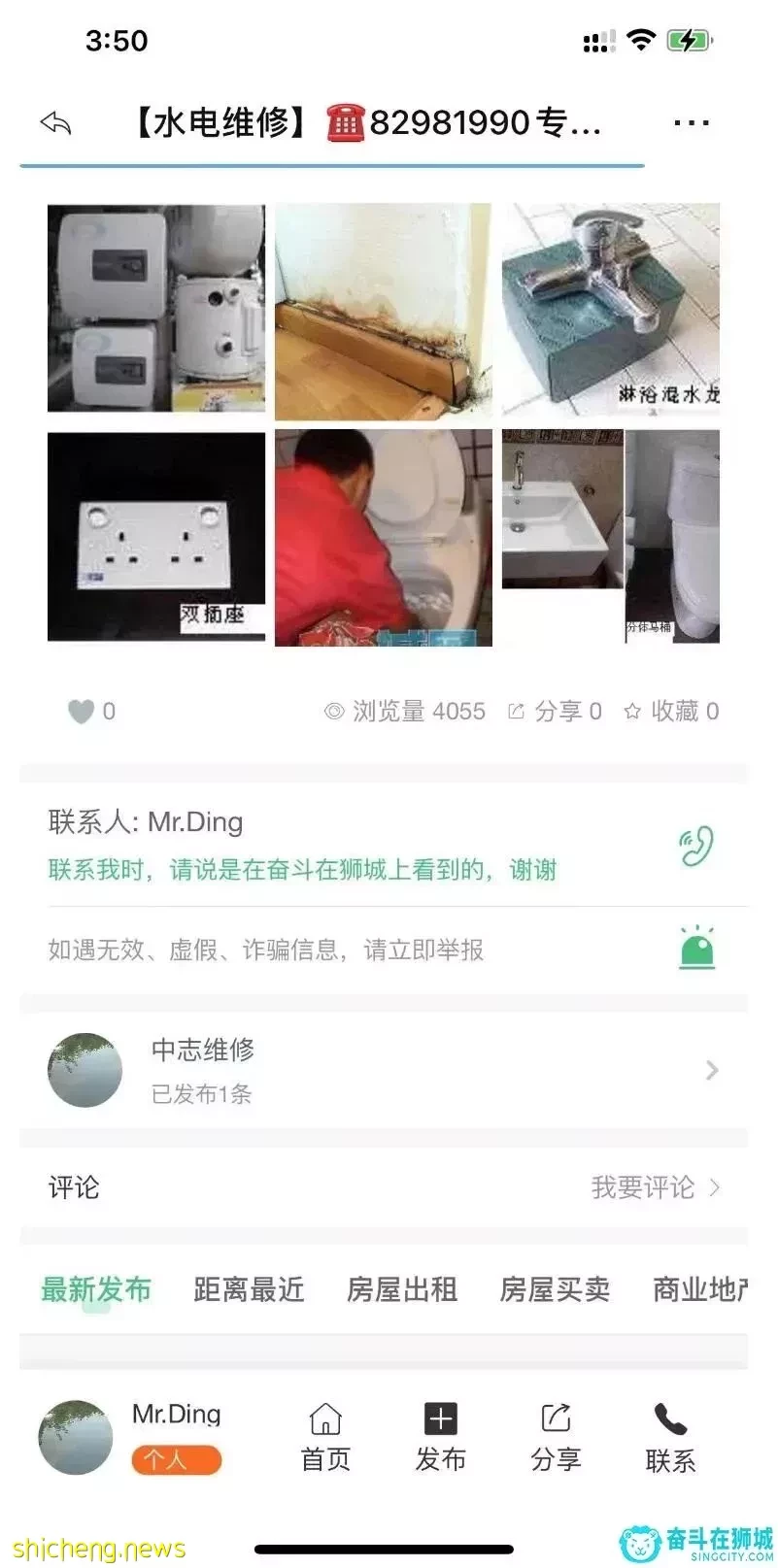This screenshot has height=1568, width=778.
Task: Report this post with the alarm icon
Action: point(696,949)
